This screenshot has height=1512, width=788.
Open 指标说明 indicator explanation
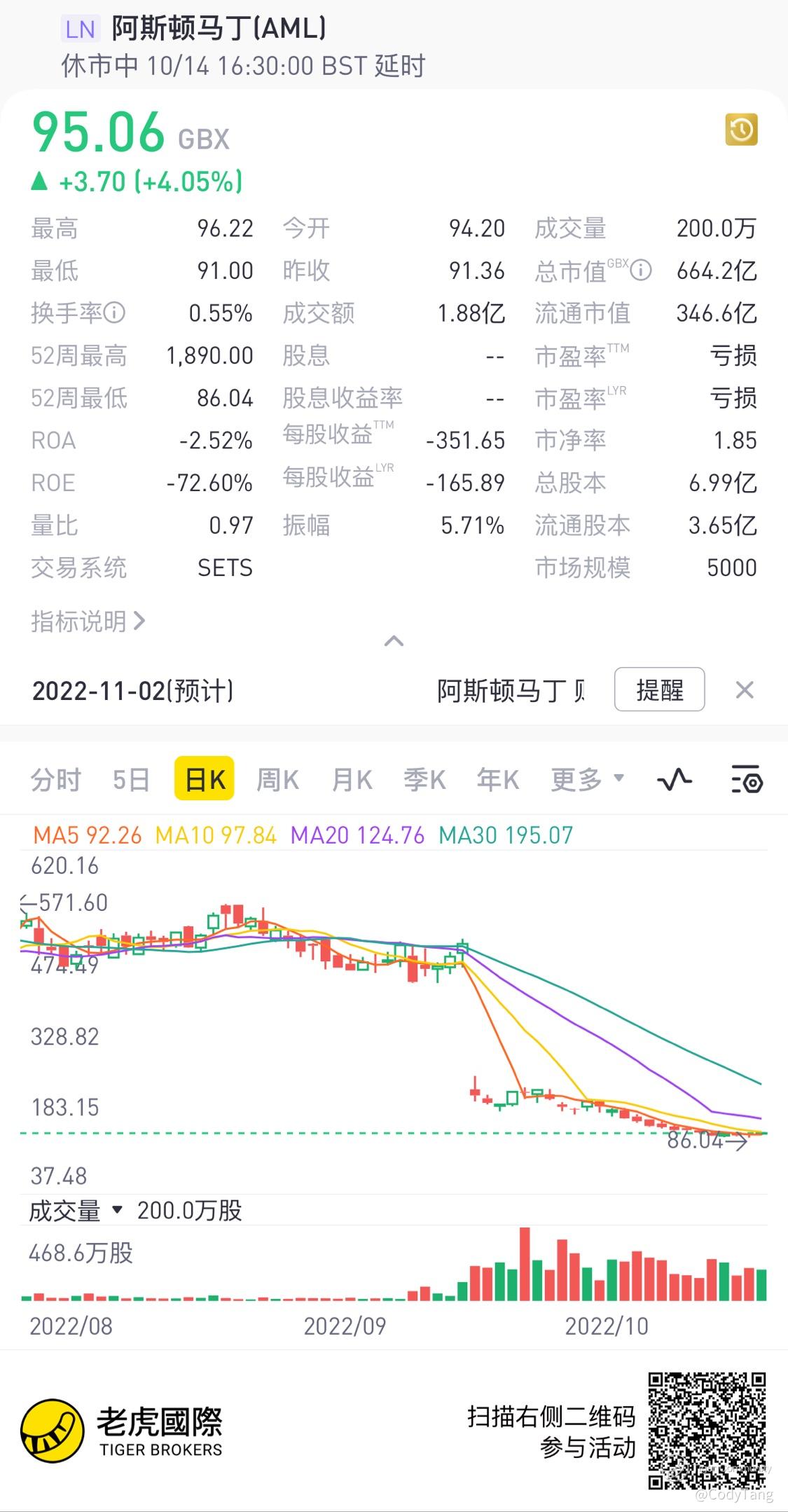(88, 621)
